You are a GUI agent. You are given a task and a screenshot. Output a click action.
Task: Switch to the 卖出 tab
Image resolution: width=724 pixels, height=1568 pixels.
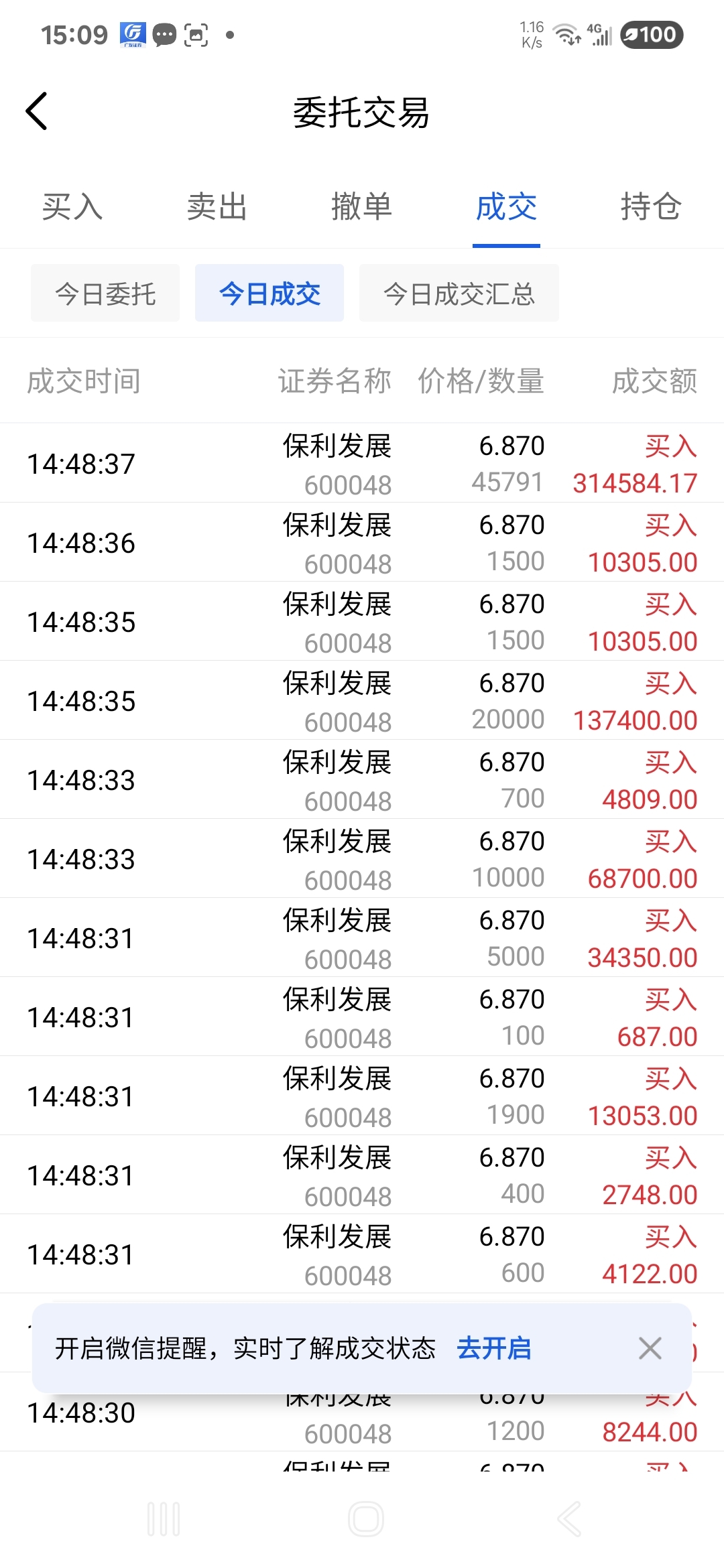(217, 206)
